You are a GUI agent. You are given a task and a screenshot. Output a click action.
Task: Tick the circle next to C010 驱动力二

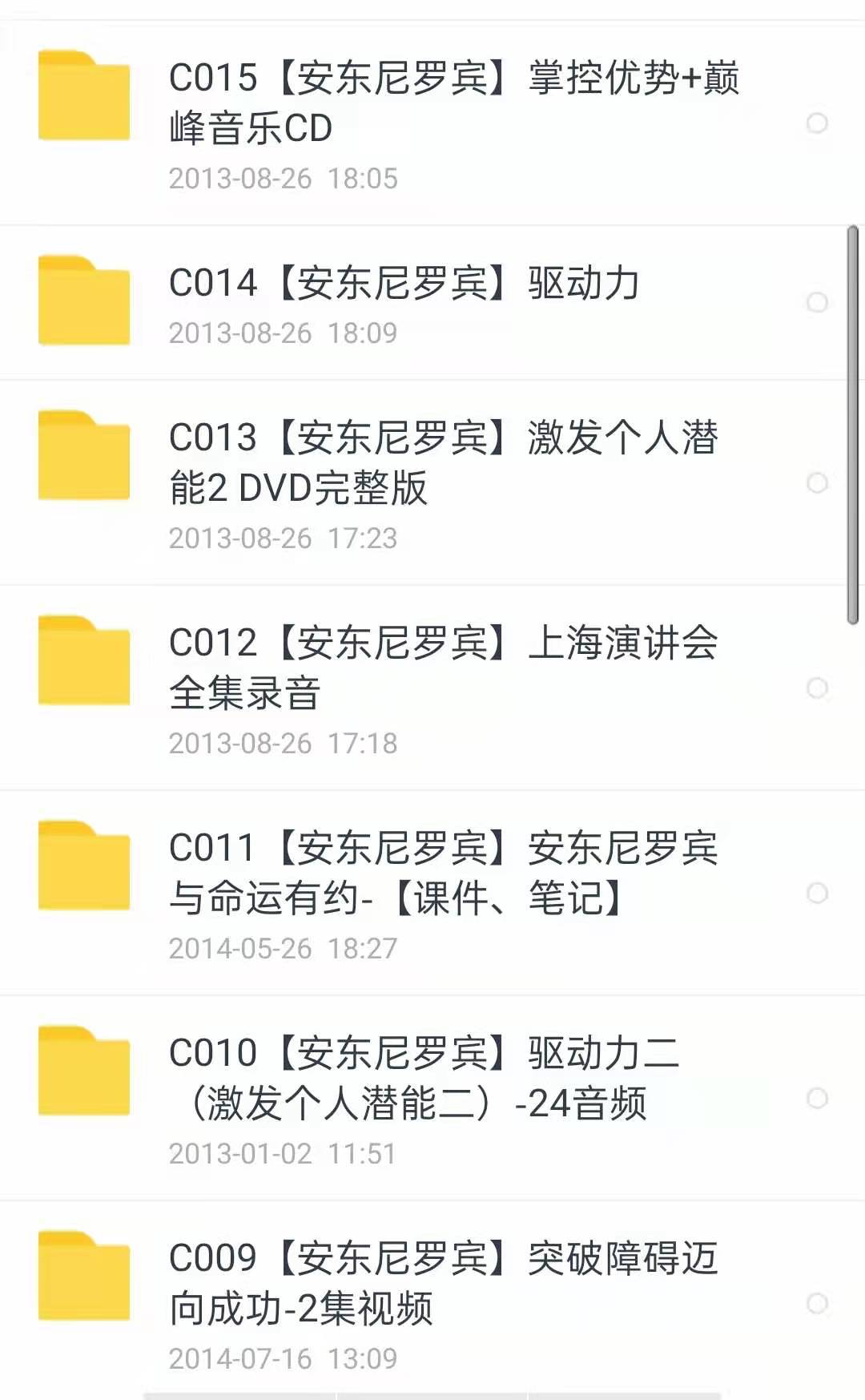coord(817,1098)
